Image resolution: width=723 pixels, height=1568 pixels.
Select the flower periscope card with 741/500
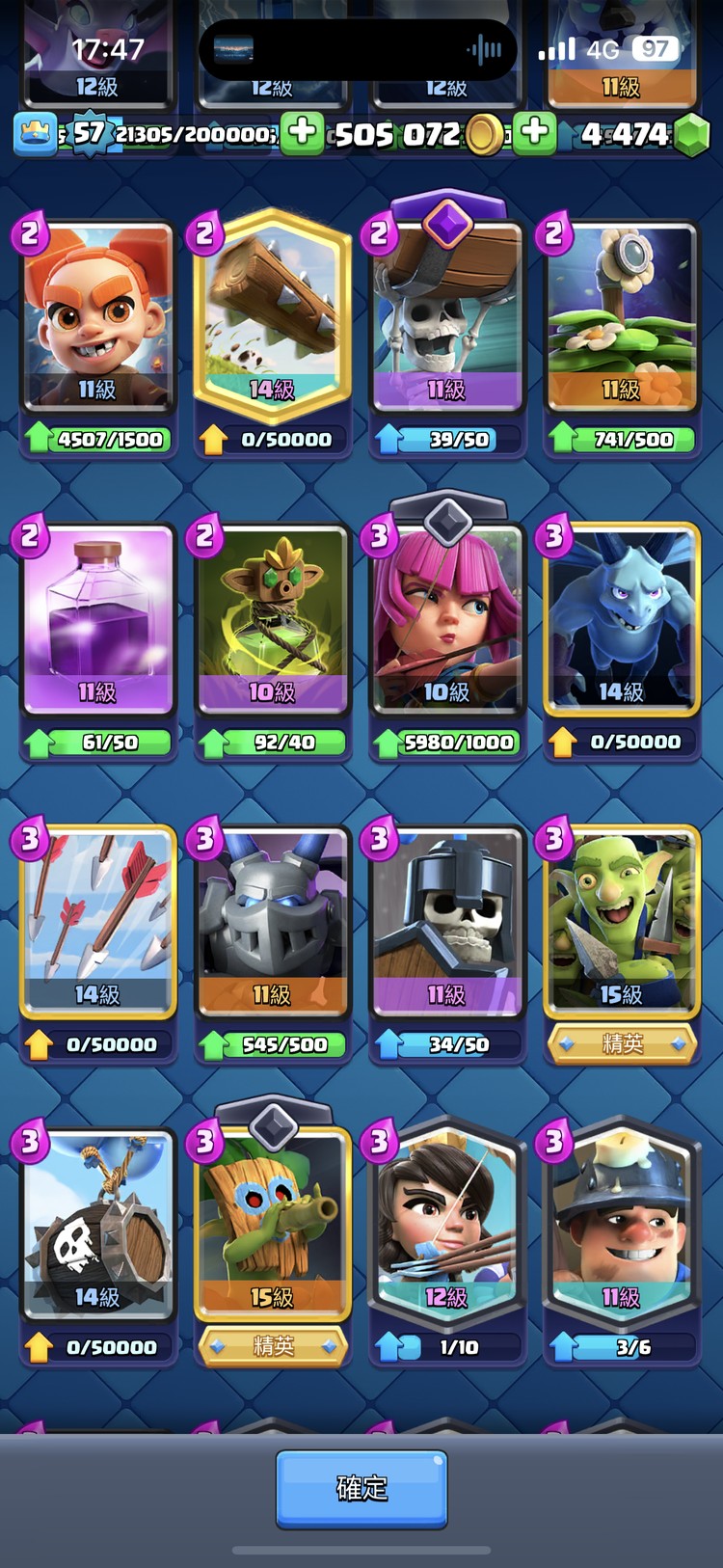(621, 318)
